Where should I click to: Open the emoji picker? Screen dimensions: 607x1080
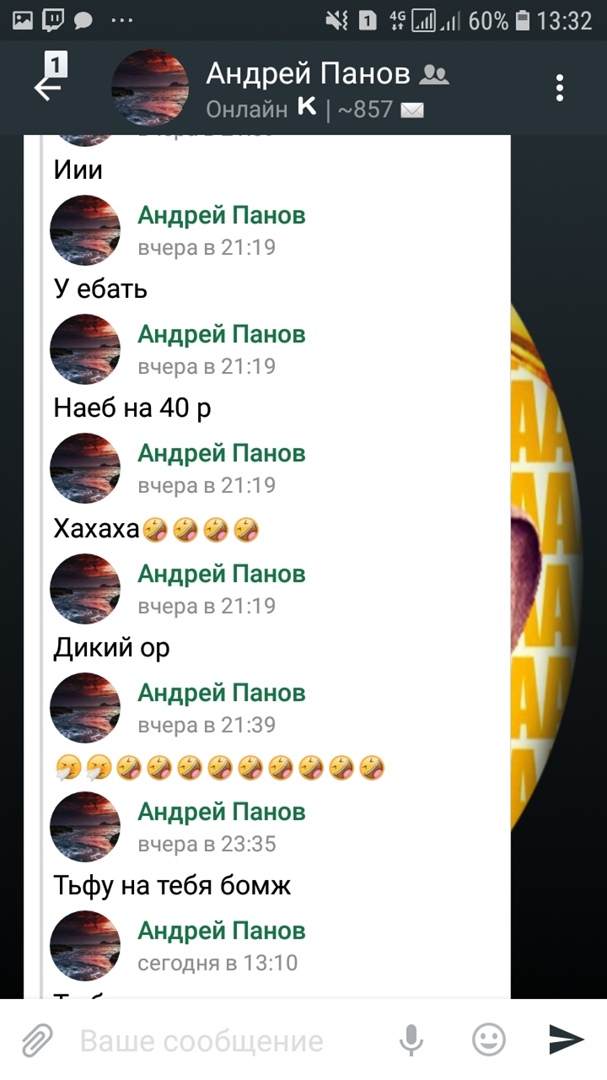488,1041
